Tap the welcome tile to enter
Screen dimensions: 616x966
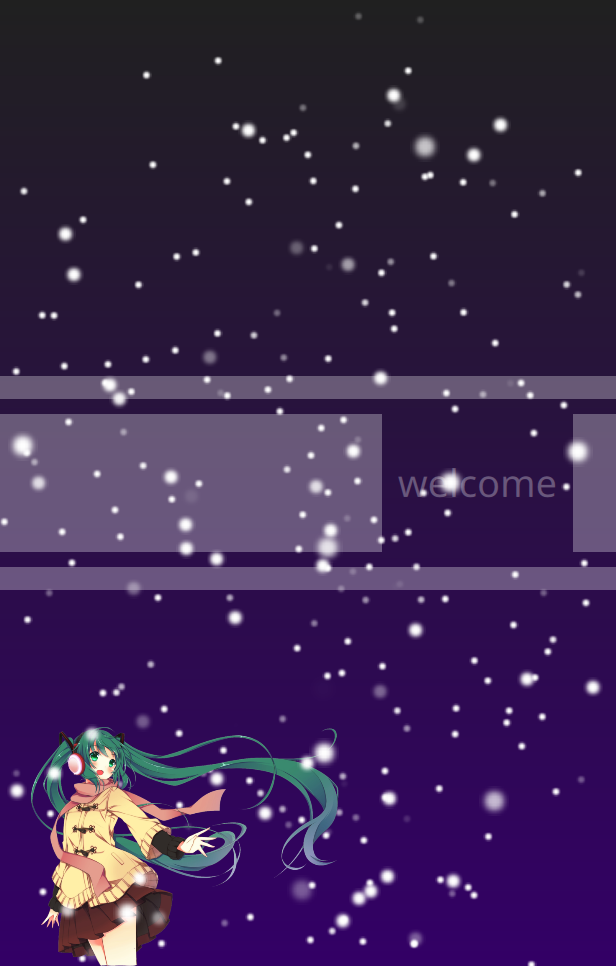pyautogui.click(x=477, y=483)
